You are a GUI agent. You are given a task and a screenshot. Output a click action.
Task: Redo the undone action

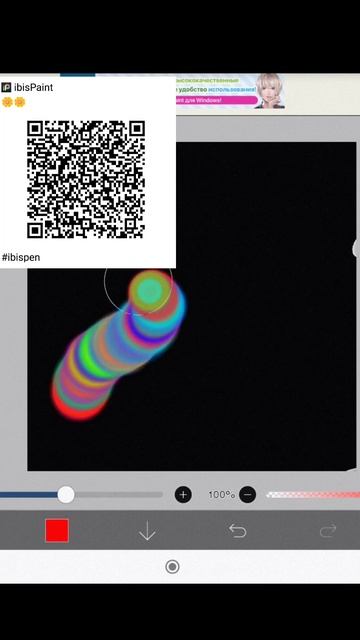328,531
